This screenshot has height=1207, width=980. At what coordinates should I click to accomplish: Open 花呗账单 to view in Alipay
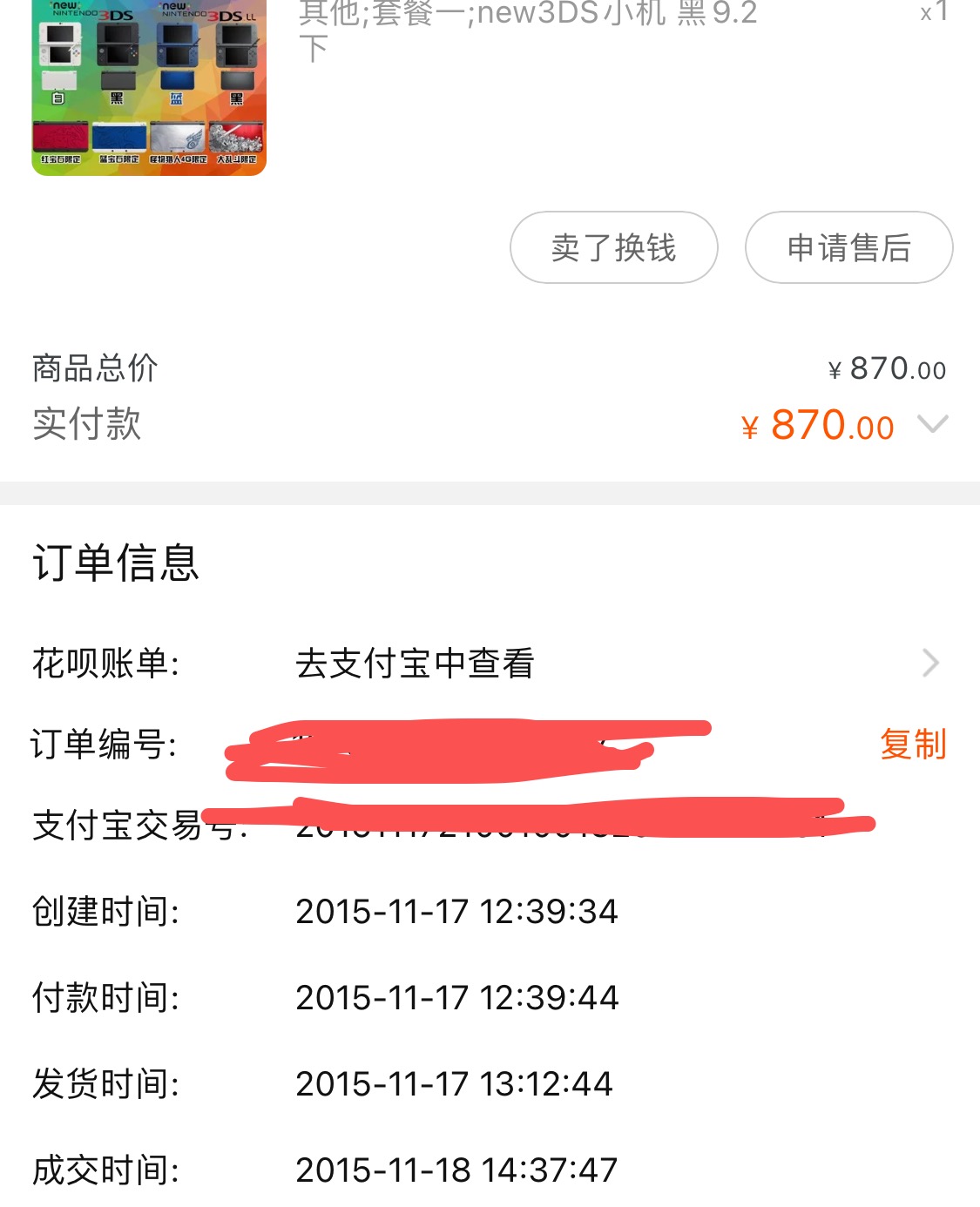(x=488, y=664)
